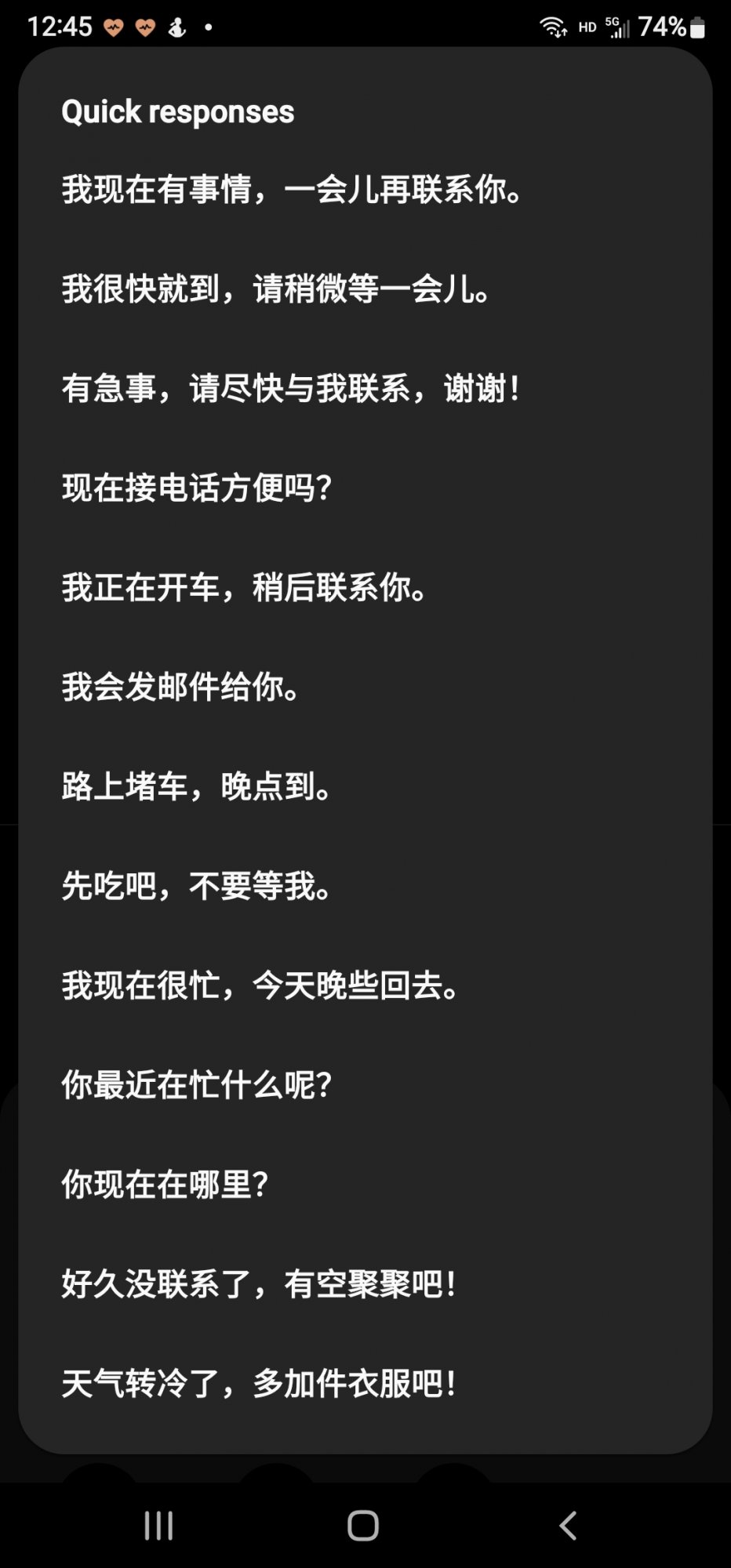This screenshot has width=731, height=1568.
Task: Pick '有急事，请尽快与我联系，谢谢!' response
Action: pos(291,389)
